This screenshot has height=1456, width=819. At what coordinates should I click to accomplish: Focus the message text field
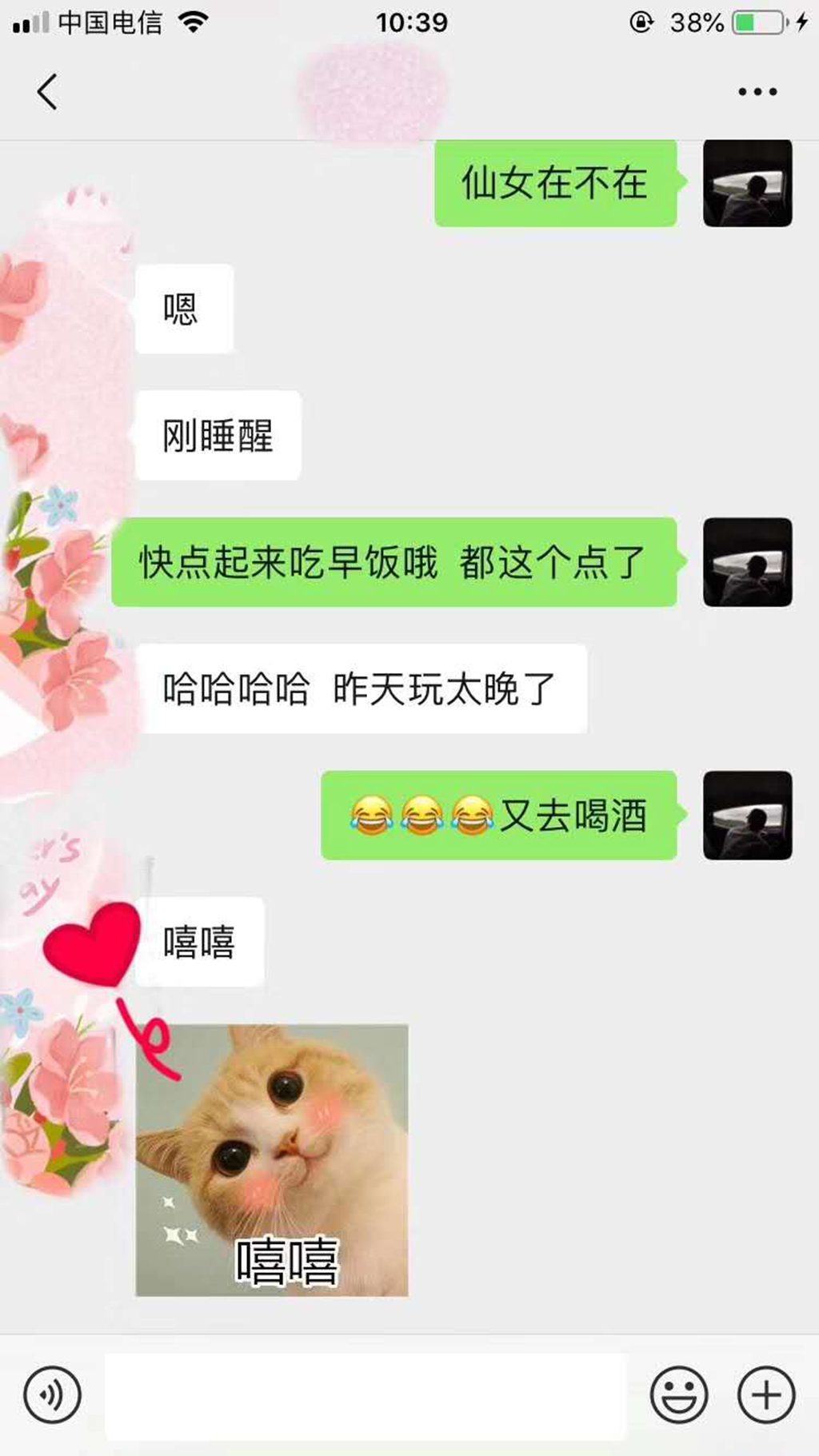pos(365,1396)
